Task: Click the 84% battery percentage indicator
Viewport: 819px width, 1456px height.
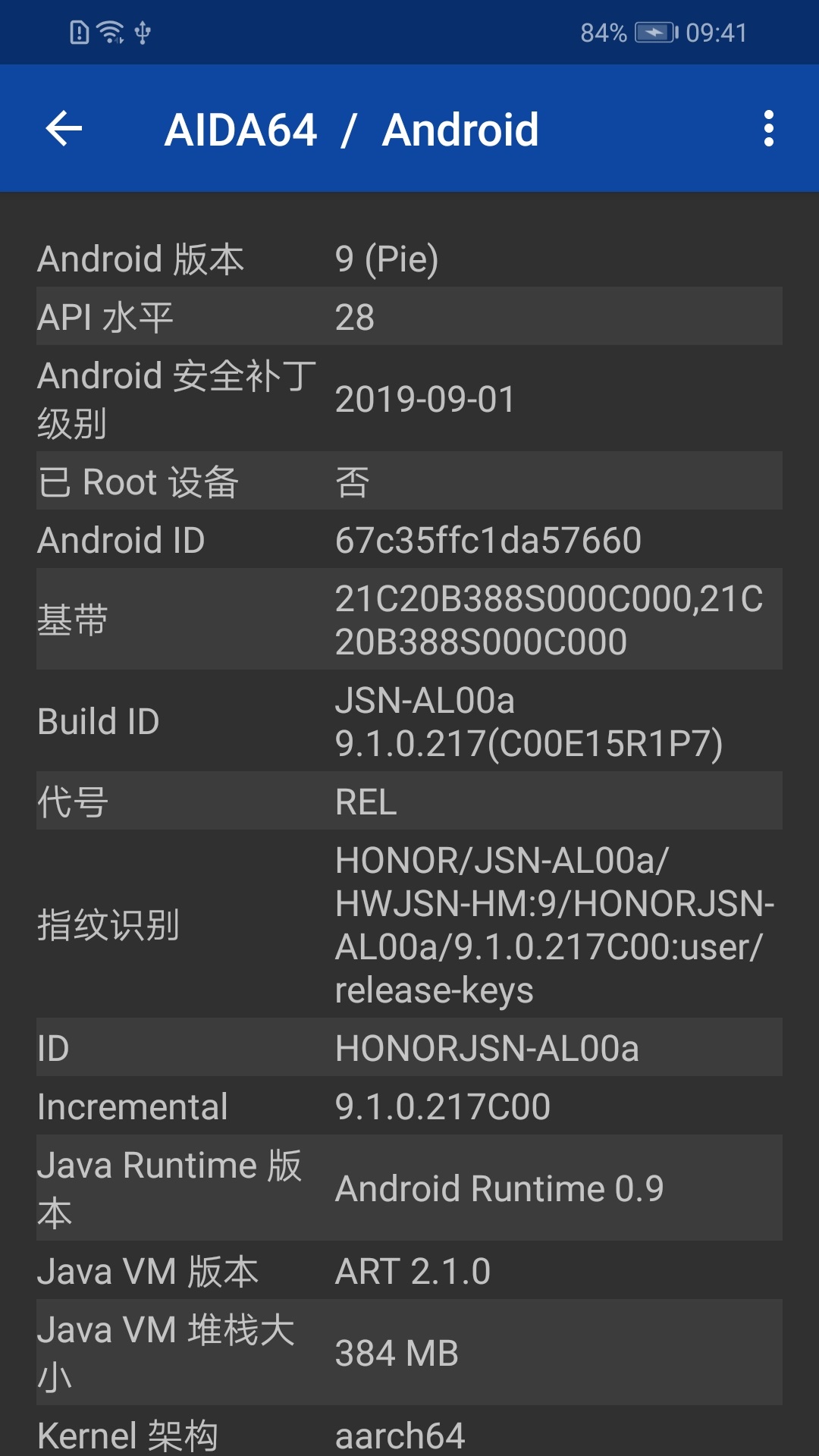Action: pos(604,31)
